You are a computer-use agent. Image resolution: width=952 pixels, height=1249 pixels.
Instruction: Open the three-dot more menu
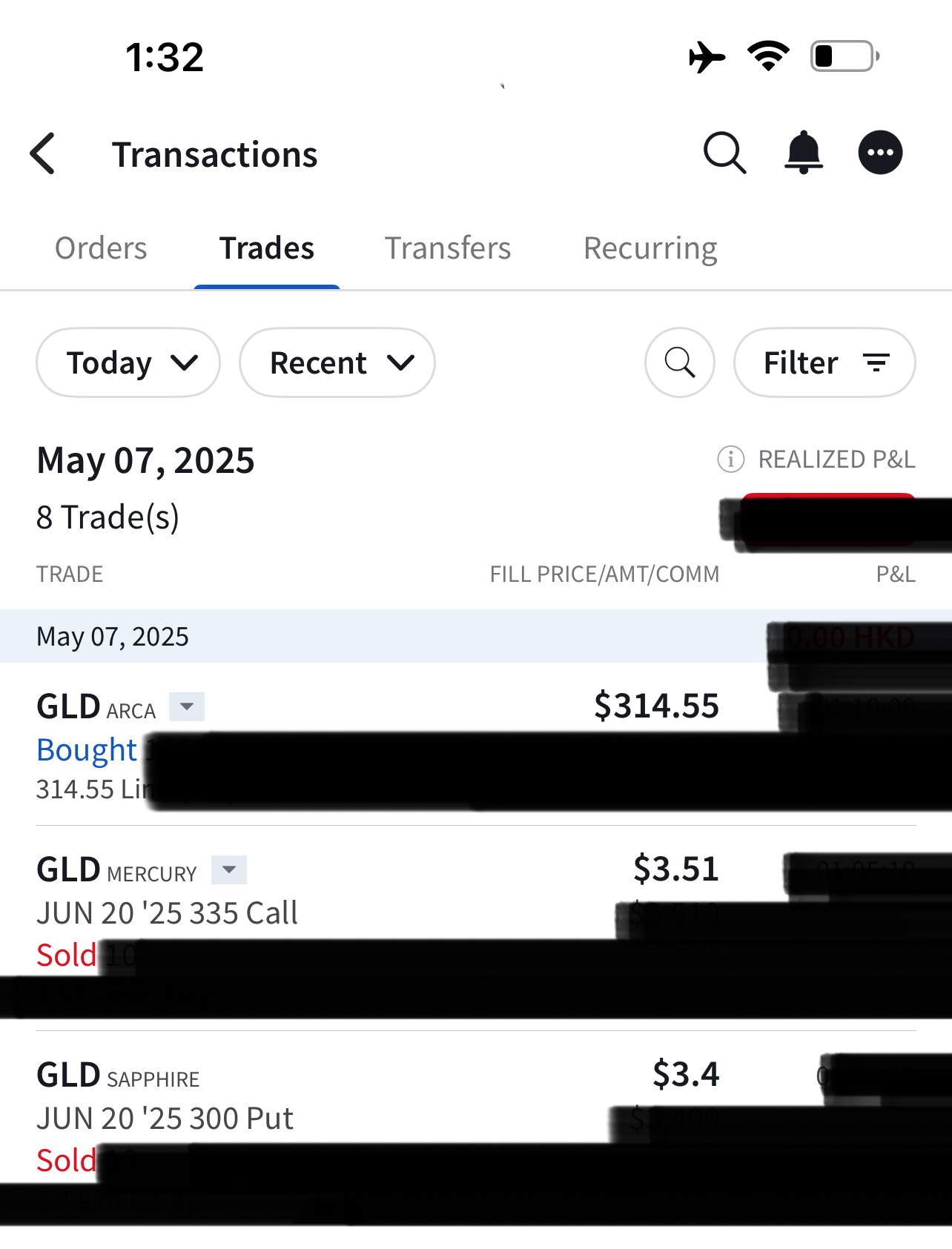(x=880, y=153)
